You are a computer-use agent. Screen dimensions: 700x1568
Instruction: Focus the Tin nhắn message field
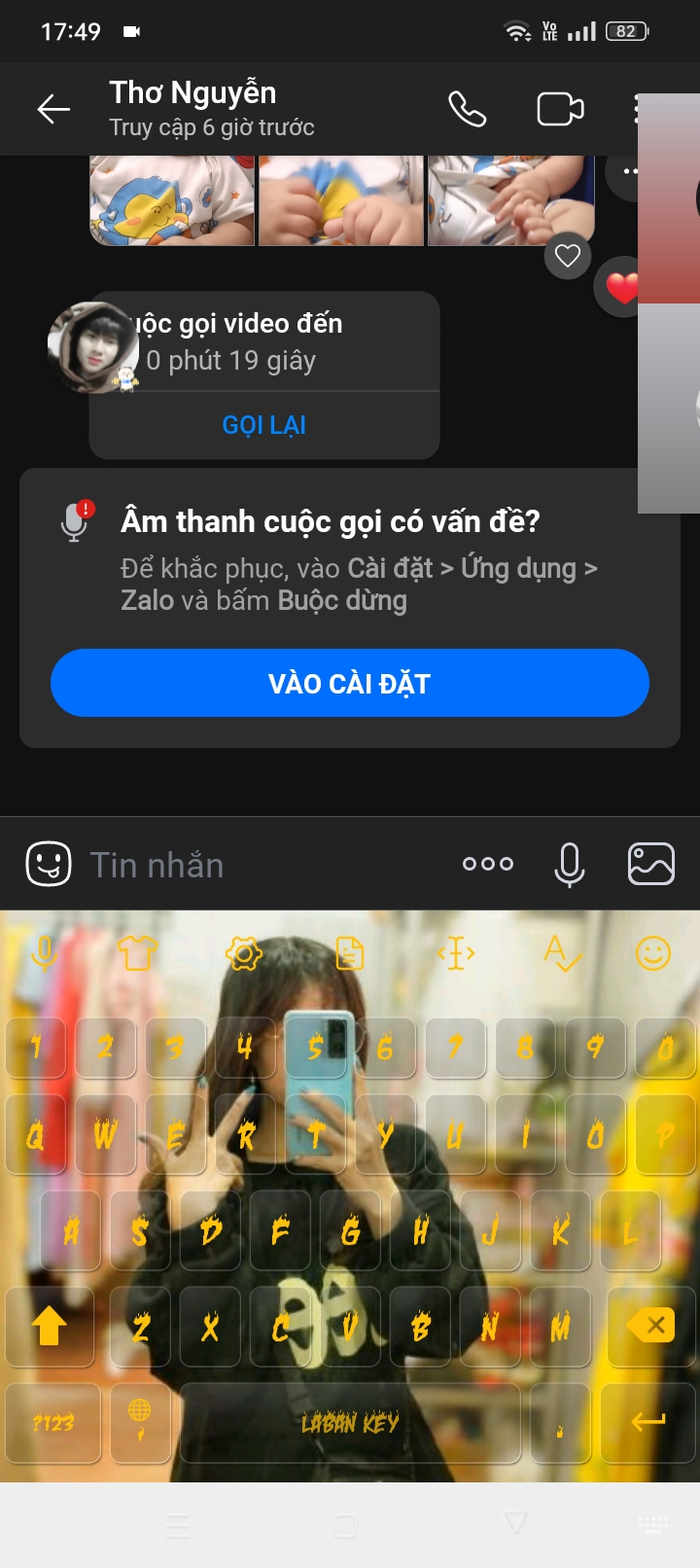(262, 865)
